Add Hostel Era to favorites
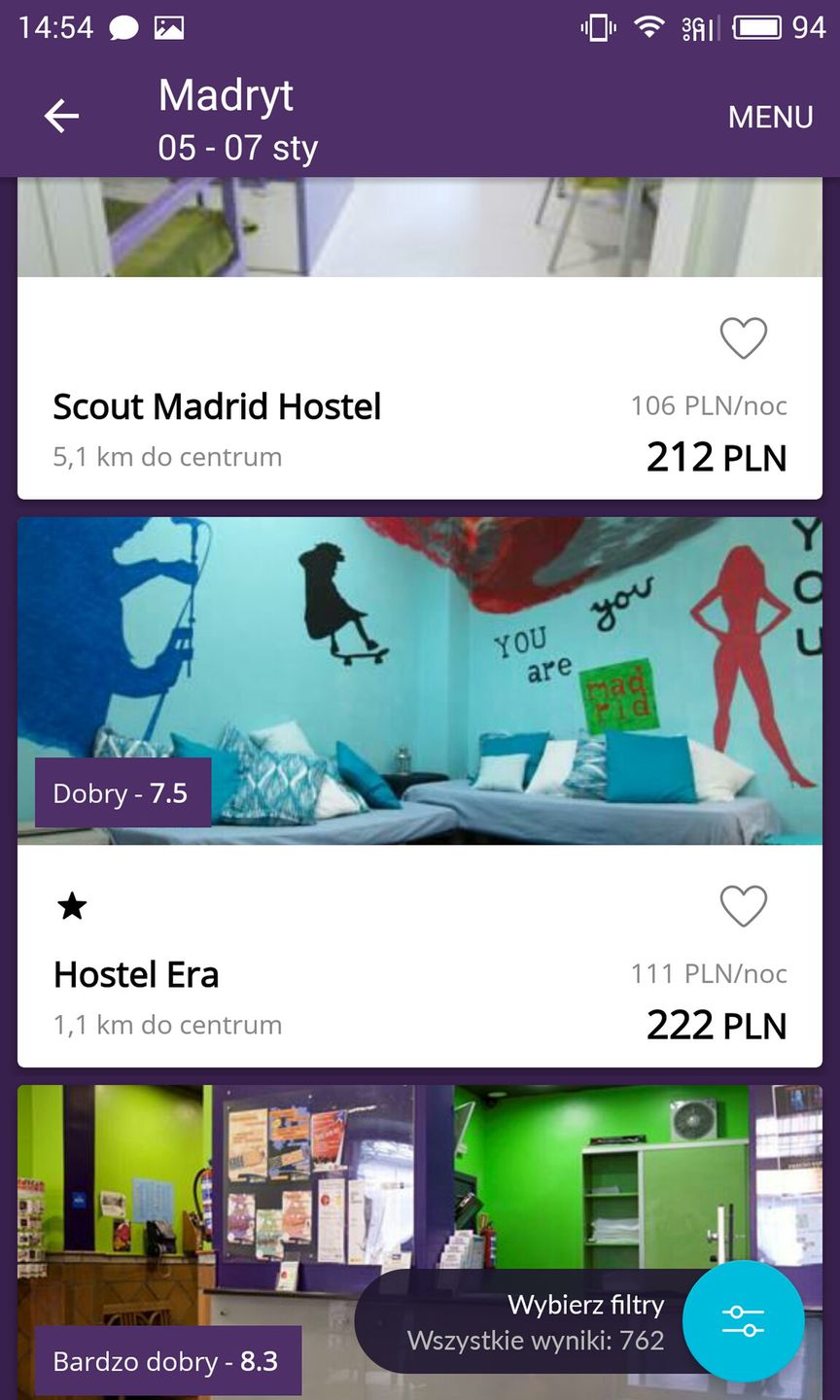Screen dimensions: 840x1400 (743, 906)
